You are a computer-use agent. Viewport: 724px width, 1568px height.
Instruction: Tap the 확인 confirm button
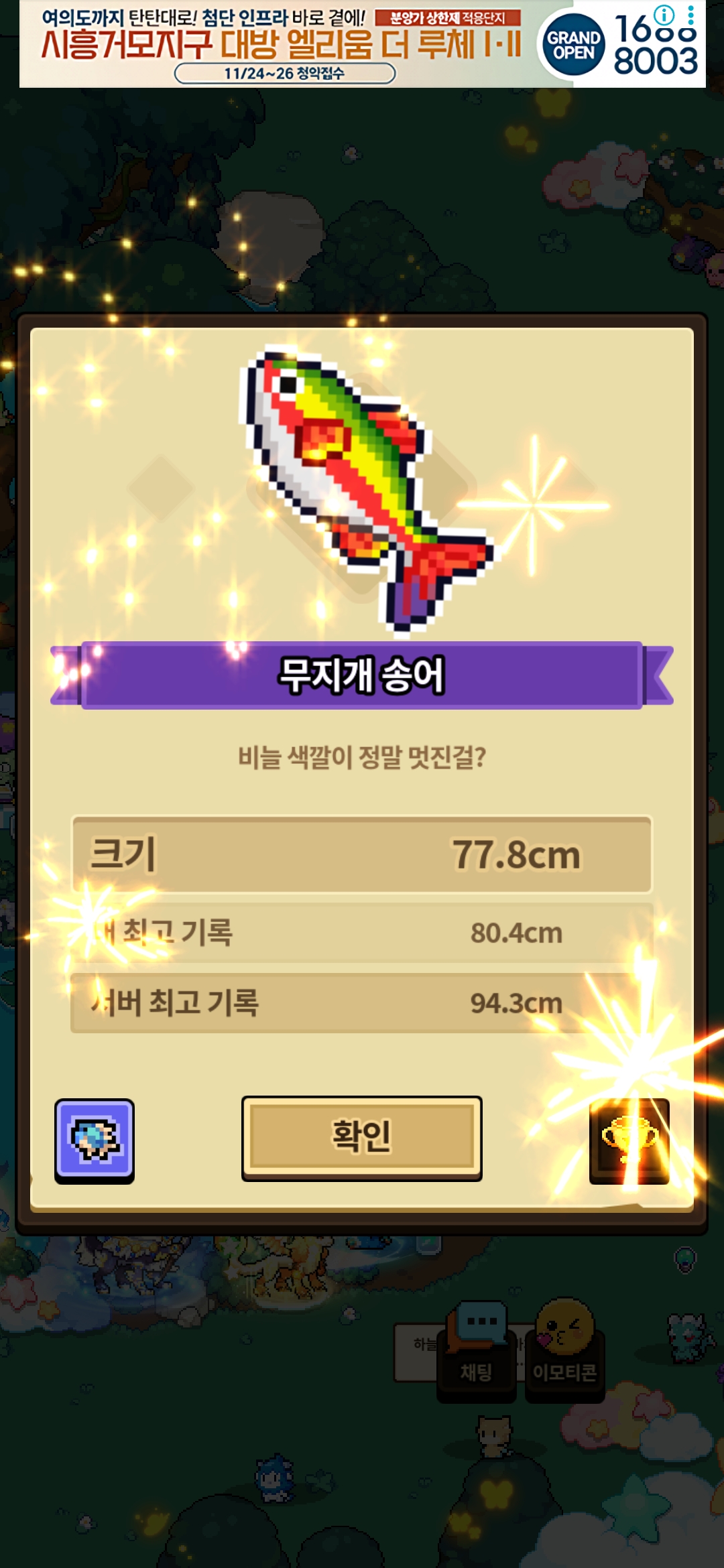point(361,1137)
